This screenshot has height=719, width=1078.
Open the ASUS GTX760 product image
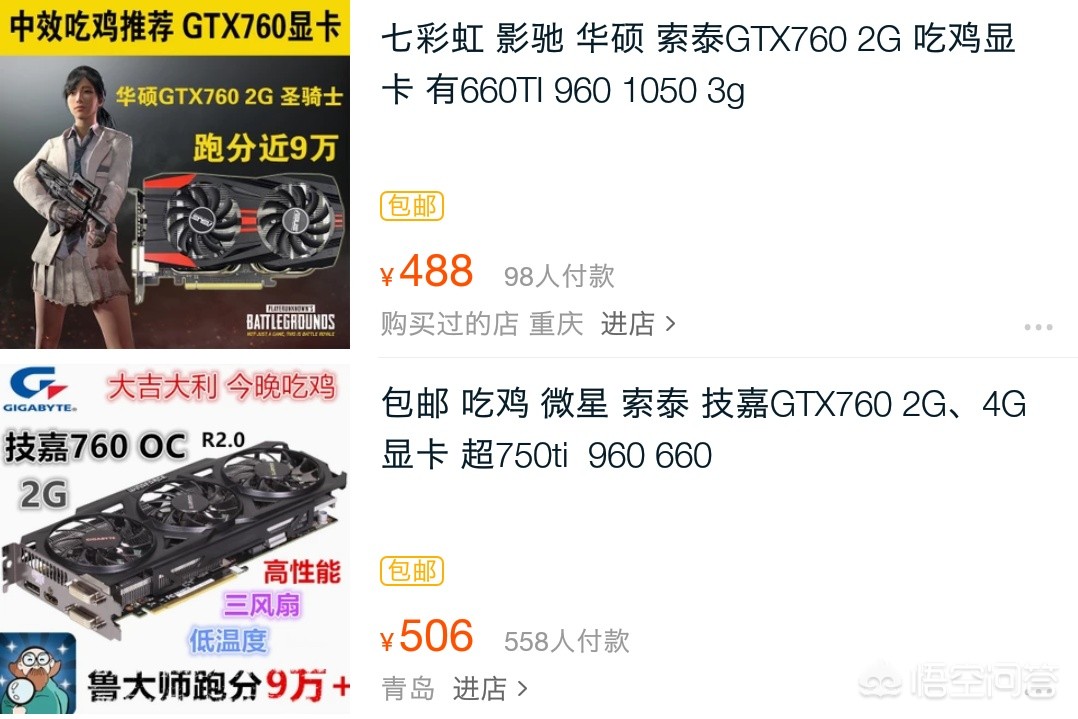tap(175, 175)
